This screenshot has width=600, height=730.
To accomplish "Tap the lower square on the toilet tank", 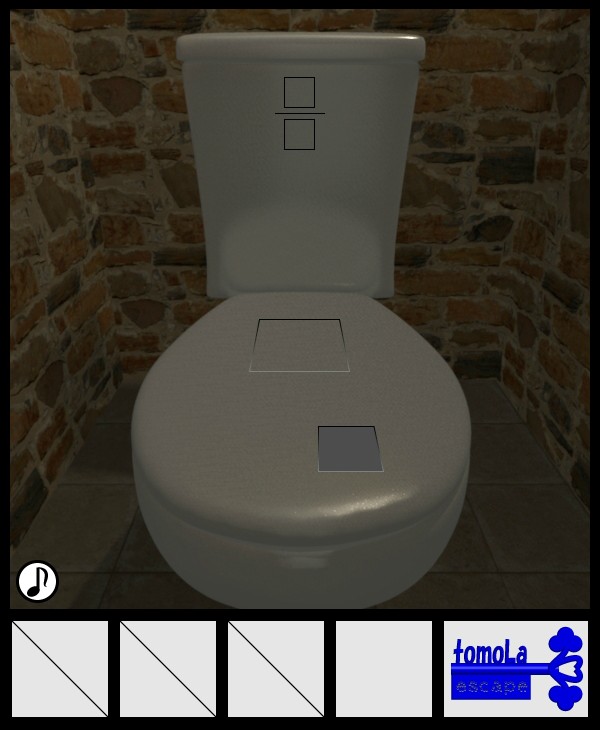I will point(299,134).
